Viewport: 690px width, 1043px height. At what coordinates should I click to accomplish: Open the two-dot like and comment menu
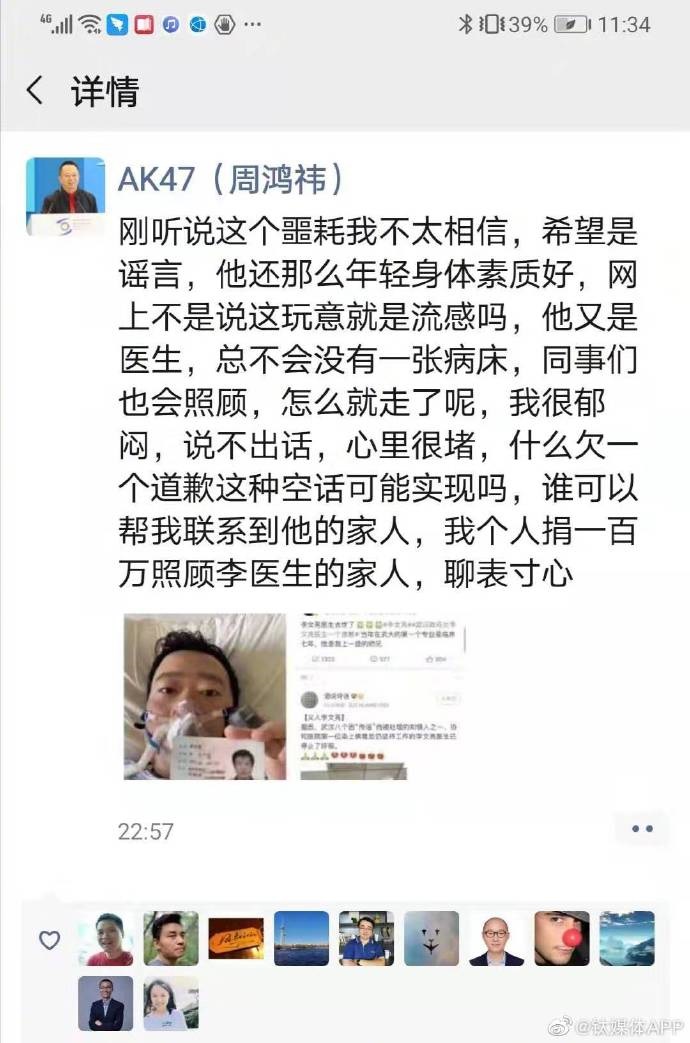pyautogui.click(x=641, y=829)
